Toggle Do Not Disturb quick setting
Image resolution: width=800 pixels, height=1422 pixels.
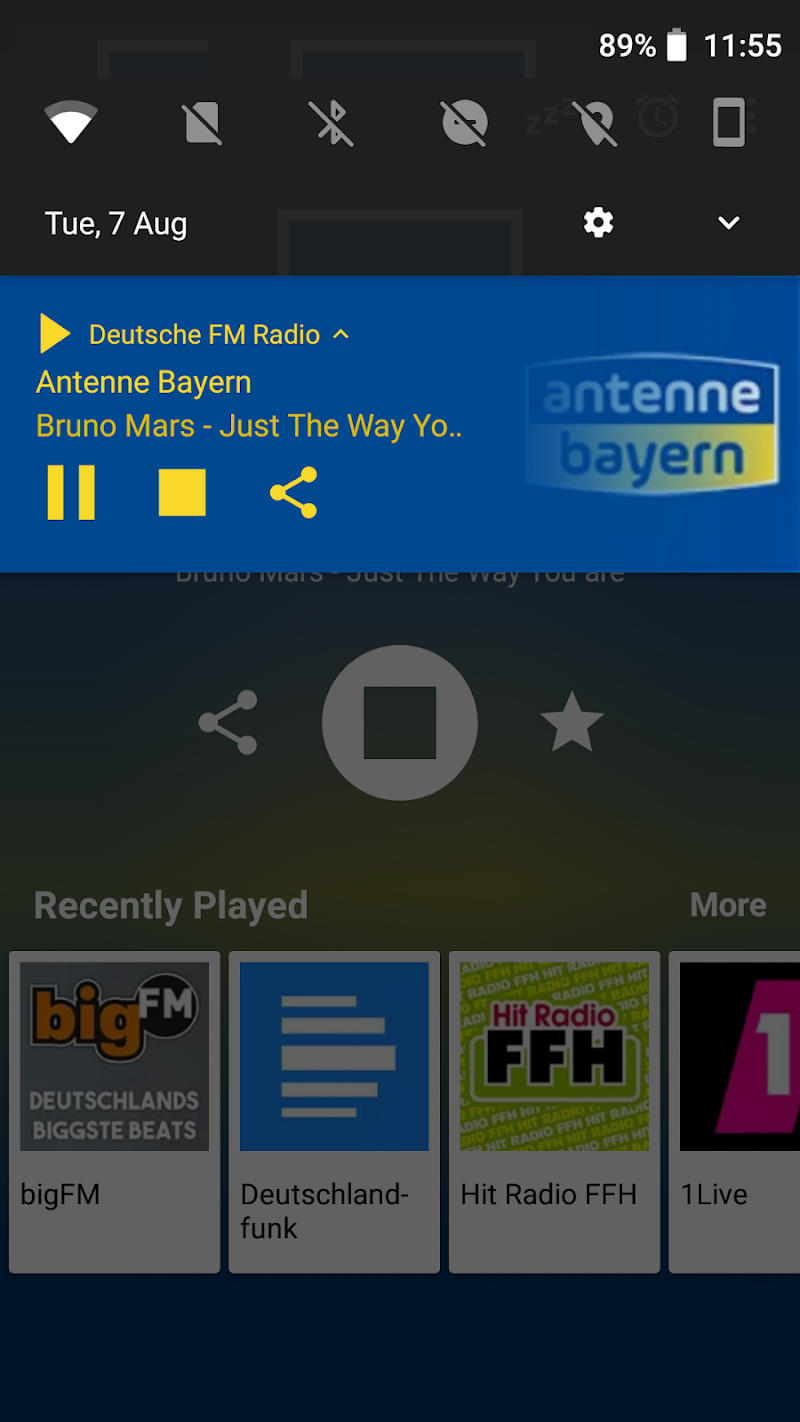[x=465, y=124]
